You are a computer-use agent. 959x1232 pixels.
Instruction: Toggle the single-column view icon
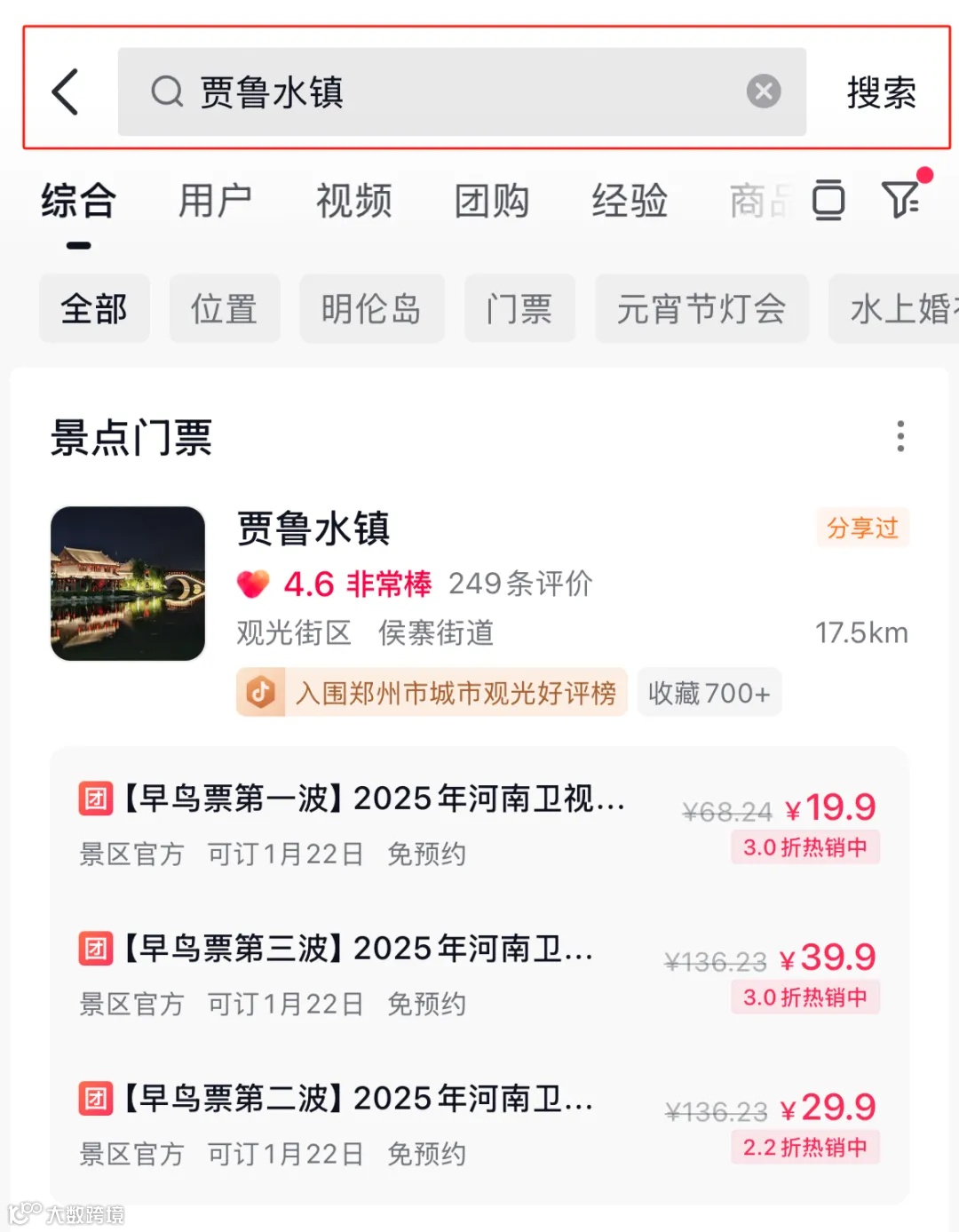[828, 199]
